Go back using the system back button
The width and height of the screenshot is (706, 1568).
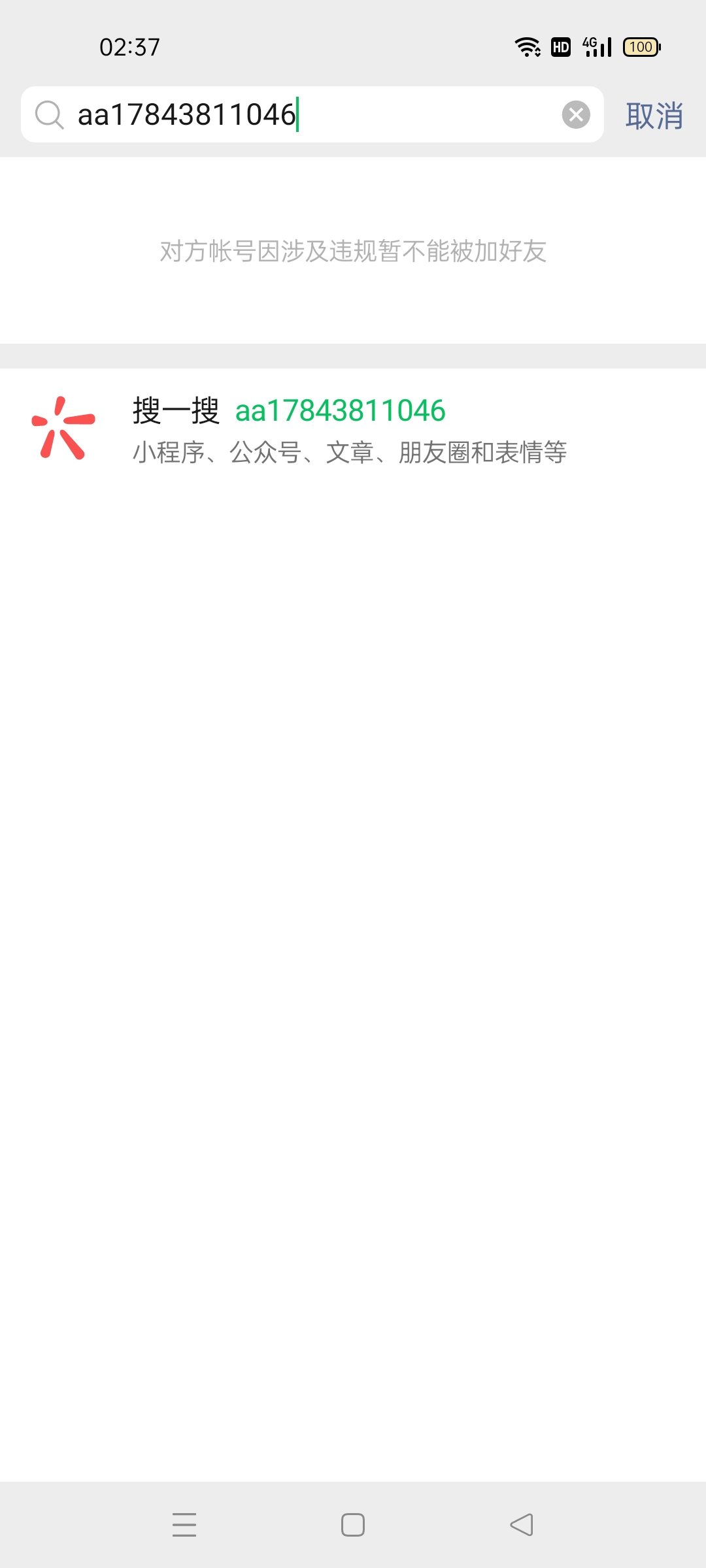[522, 1525]
